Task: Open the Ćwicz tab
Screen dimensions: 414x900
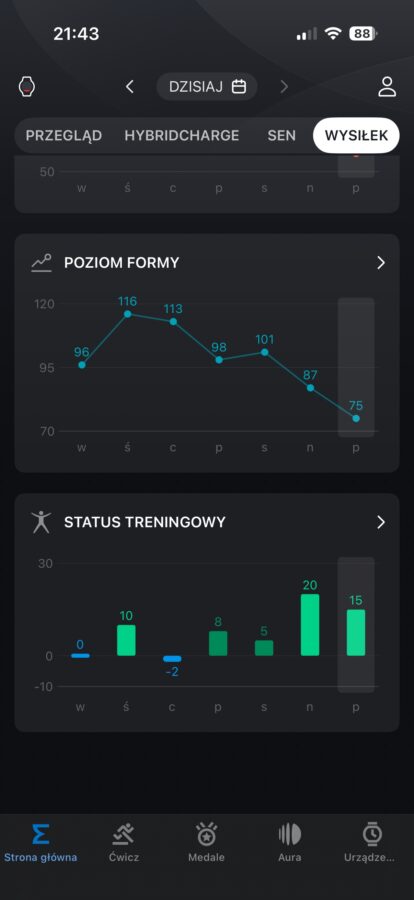Action: point(124,843)
